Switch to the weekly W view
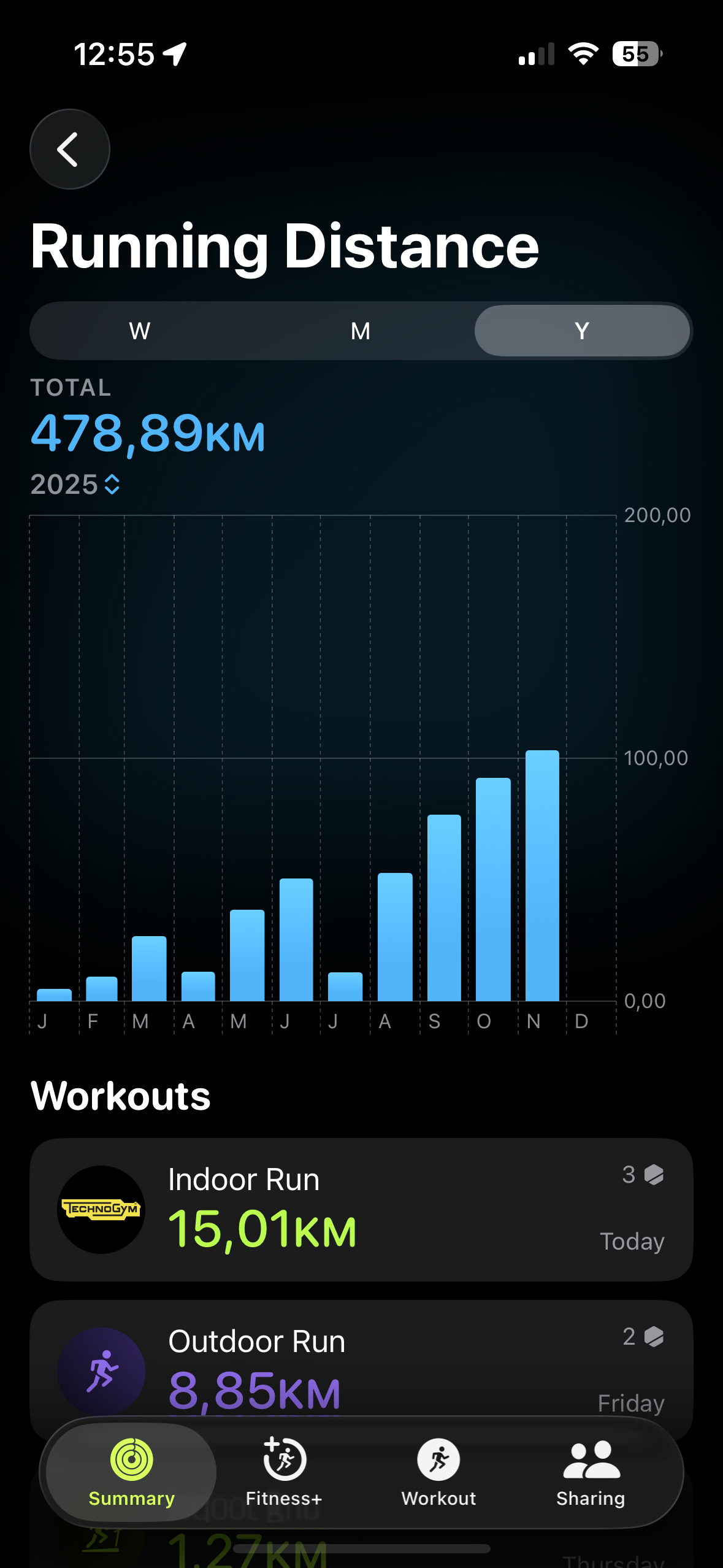The image size is (723, 1568). [140, 331]
